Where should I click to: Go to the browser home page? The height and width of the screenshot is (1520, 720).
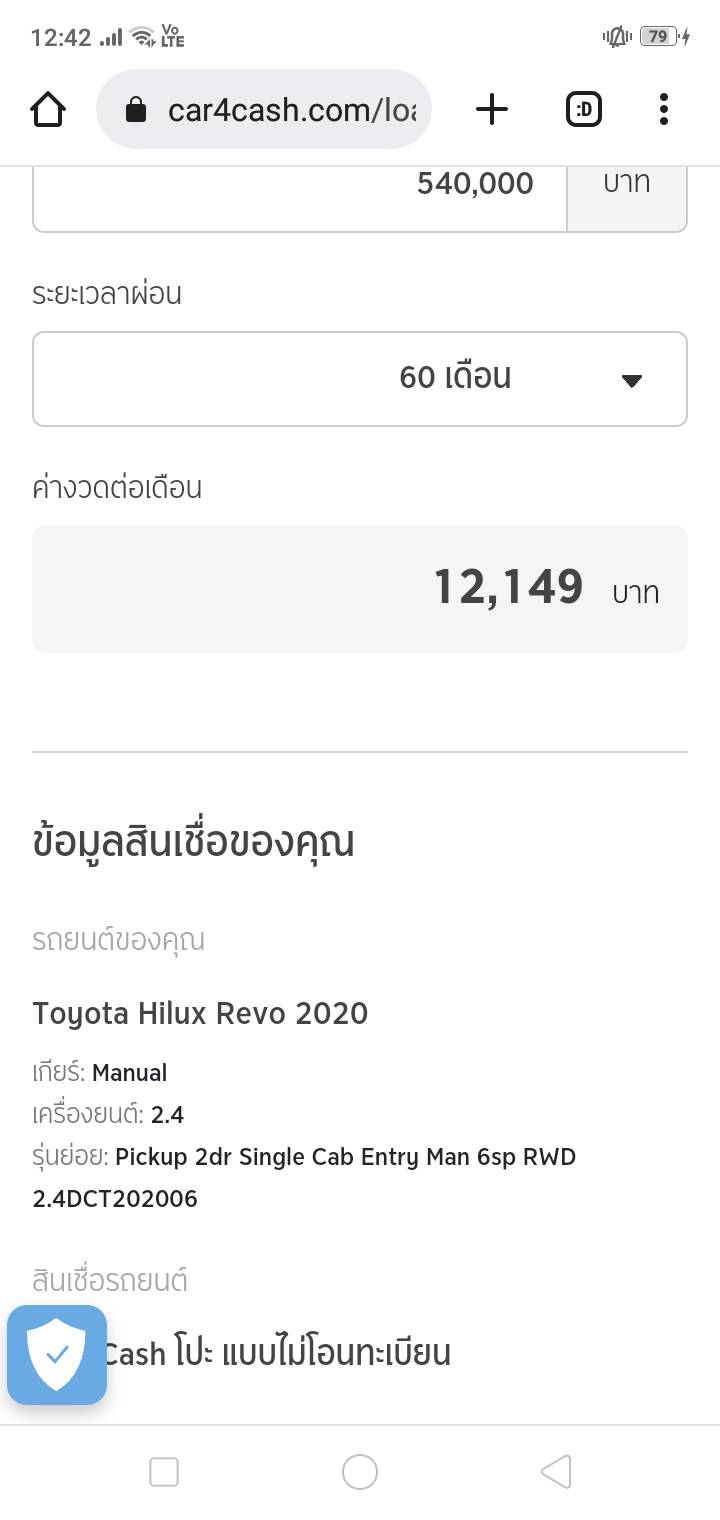(x=48, y=109)
